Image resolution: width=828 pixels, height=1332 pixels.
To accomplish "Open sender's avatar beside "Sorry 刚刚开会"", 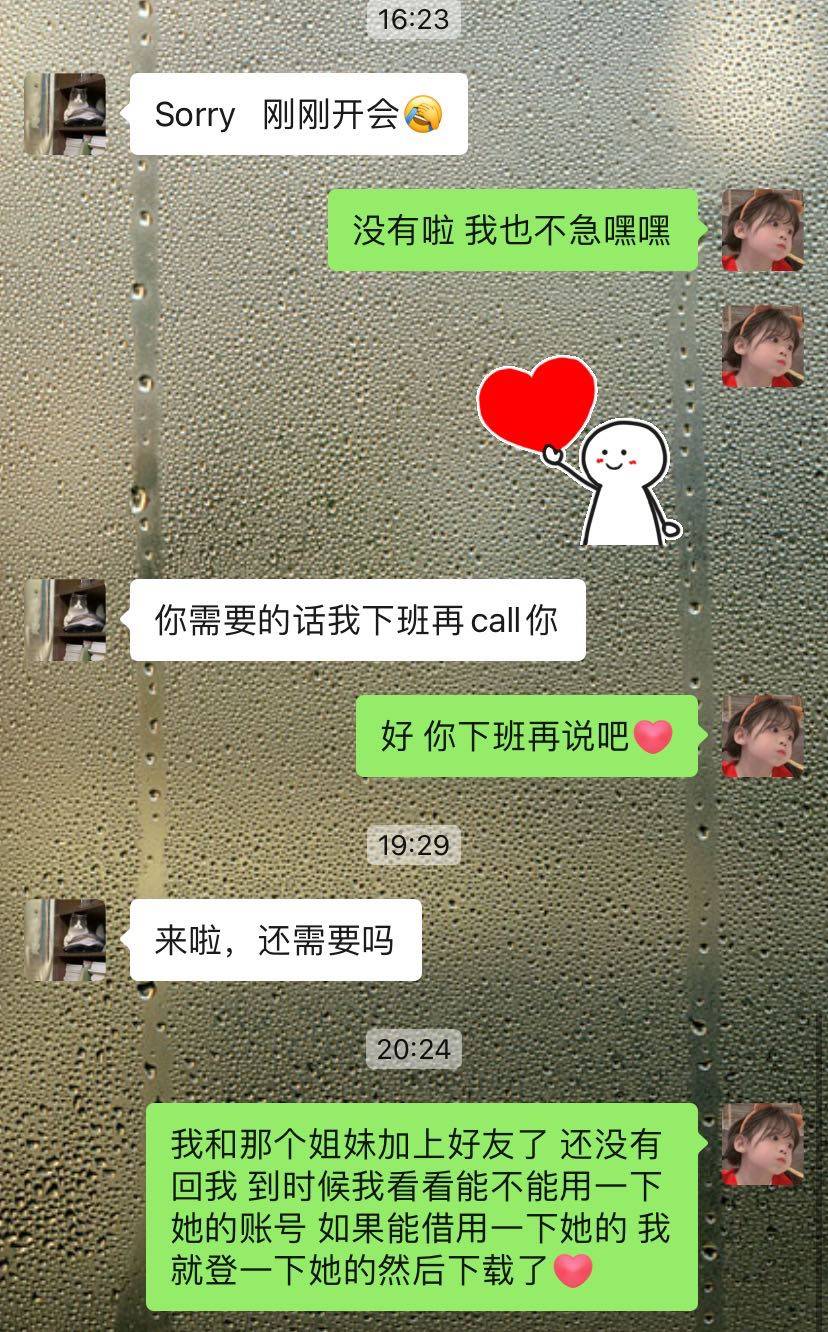I will 65,114.
